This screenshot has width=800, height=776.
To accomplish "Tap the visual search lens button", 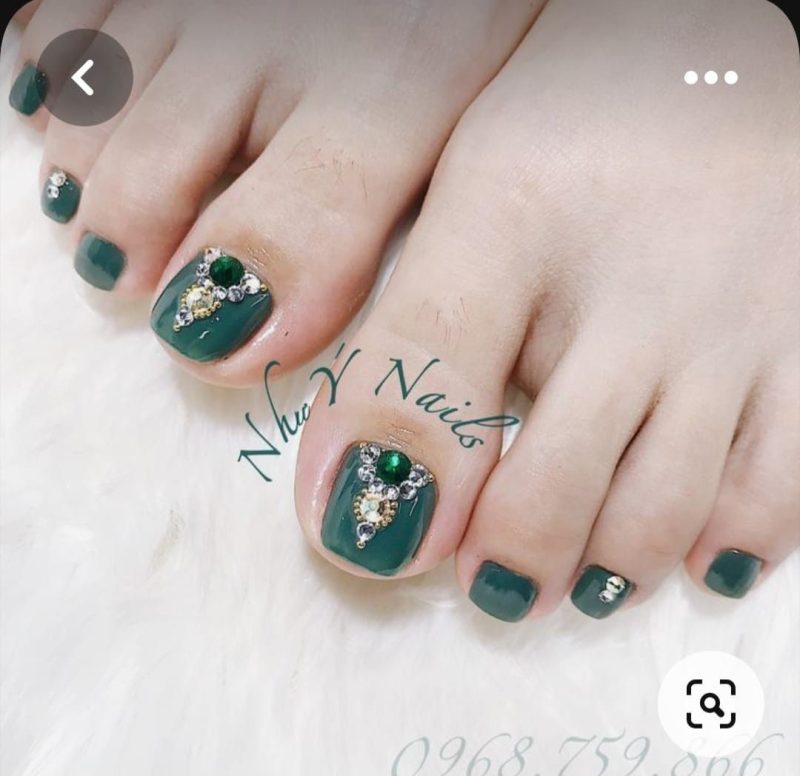I will click(x=711, y=704).
